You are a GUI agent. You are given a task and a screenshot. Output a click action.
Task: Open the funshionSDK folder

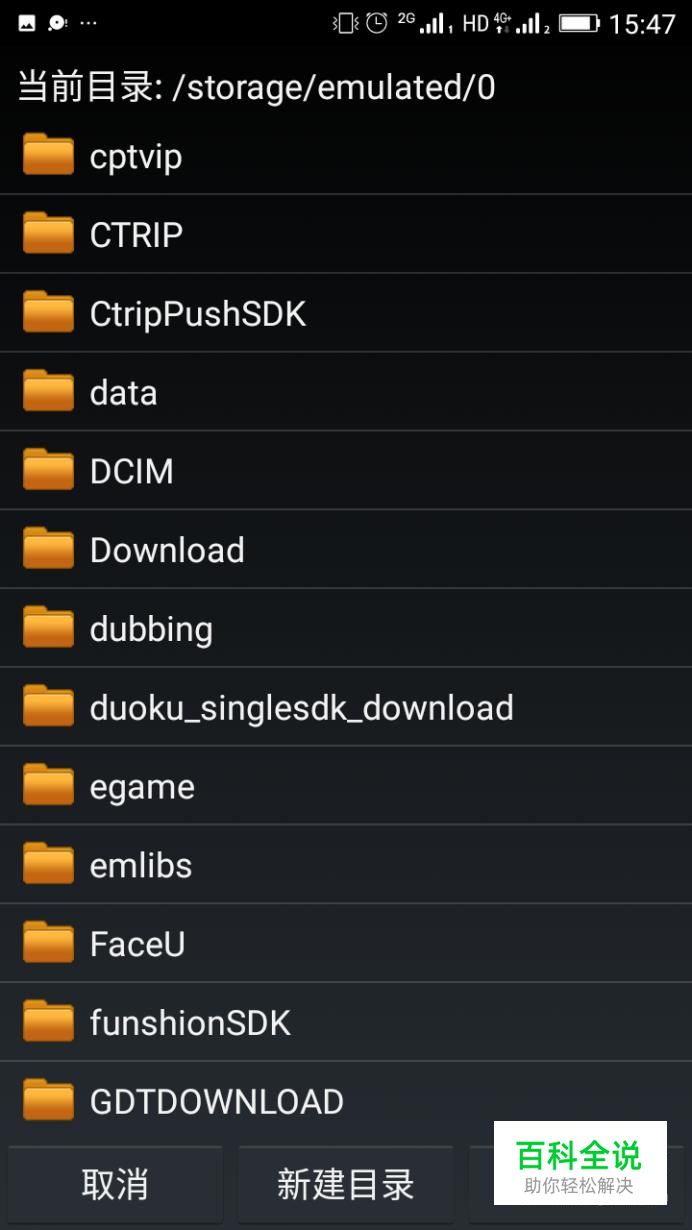coord(346,1024)
